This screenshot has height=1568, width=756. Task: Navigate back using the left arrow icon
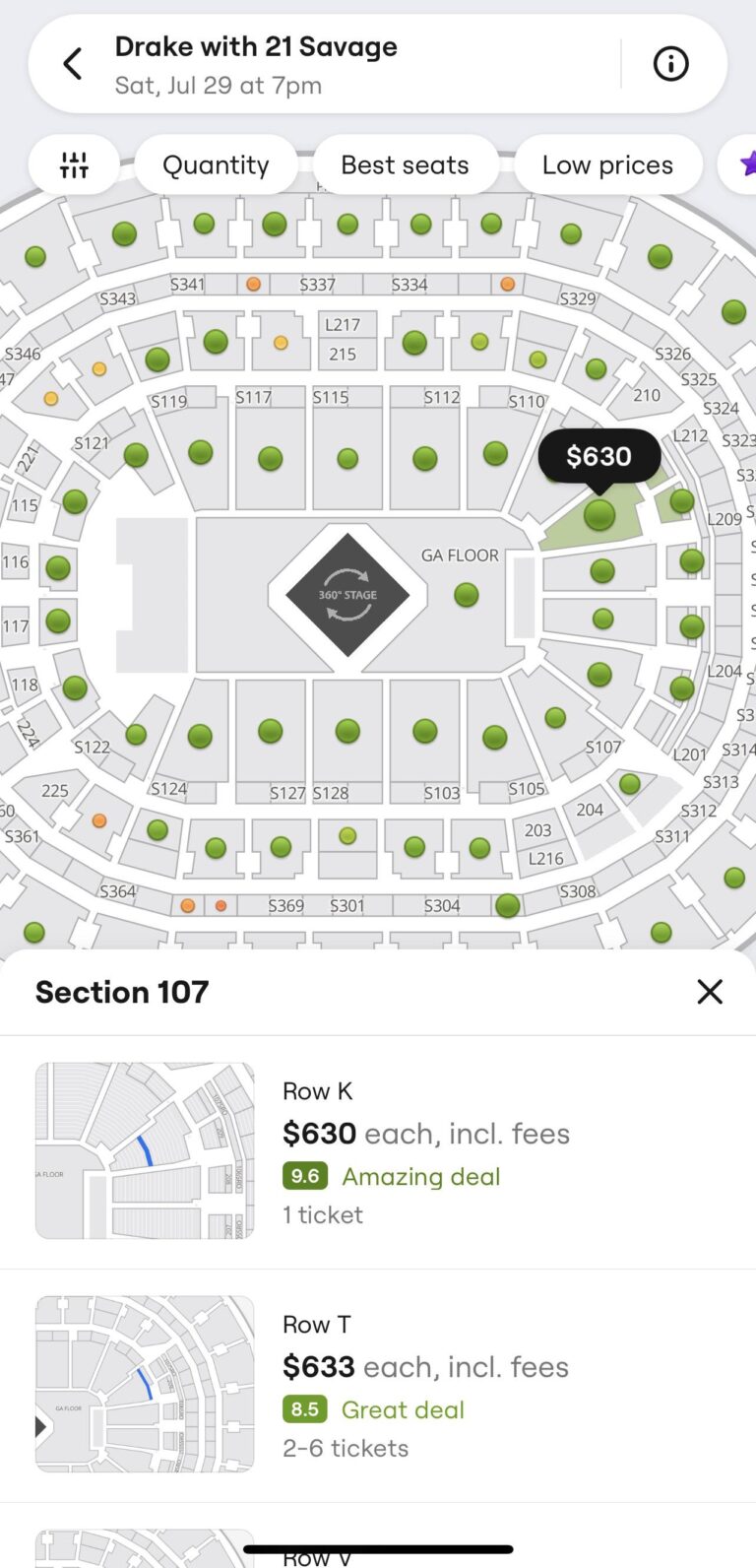click(x=71, y=63)
